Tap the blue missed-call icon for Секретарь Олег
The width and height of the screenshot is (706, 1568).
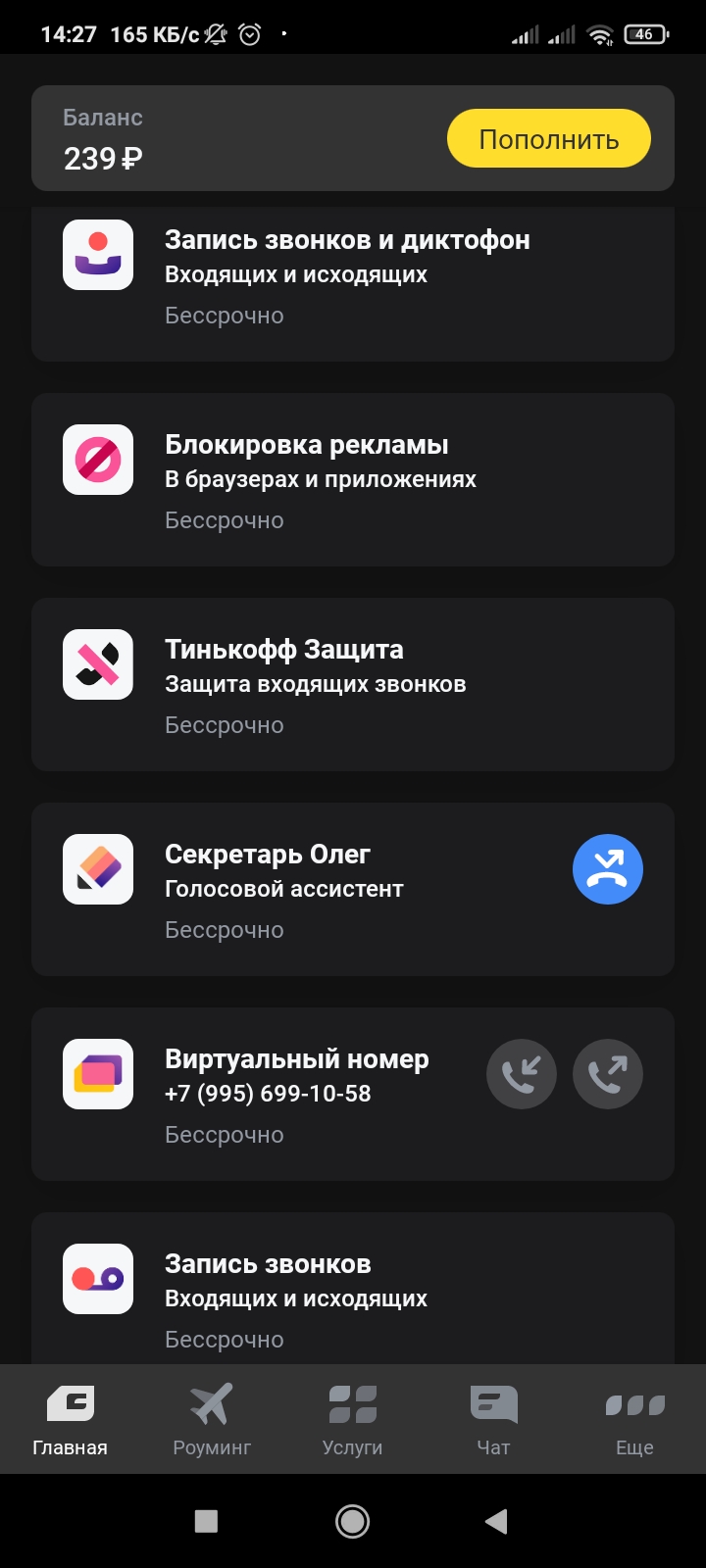pos(607,869)
